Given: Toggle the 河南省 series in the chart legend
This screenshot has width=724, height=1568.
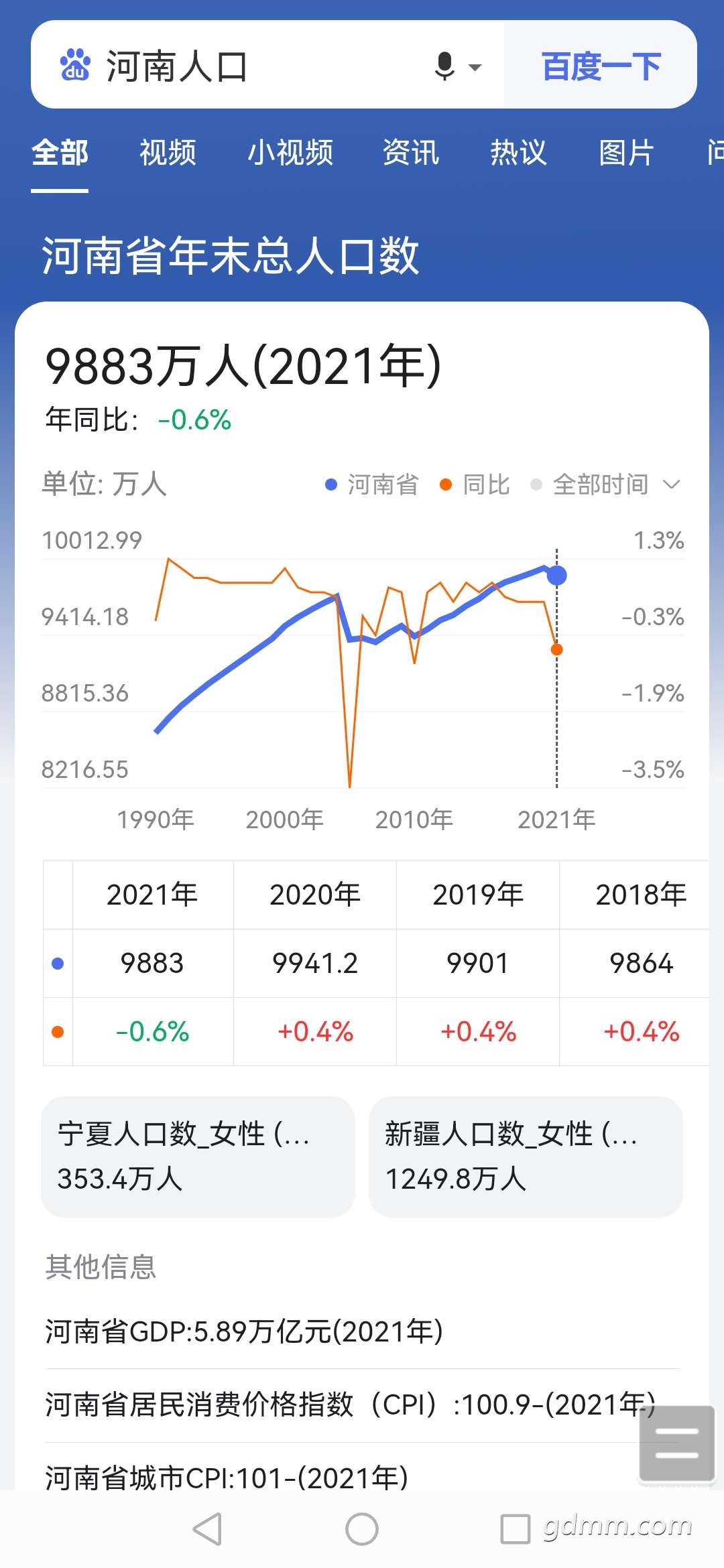Looking at the screenshot, I should coord(371,484).
